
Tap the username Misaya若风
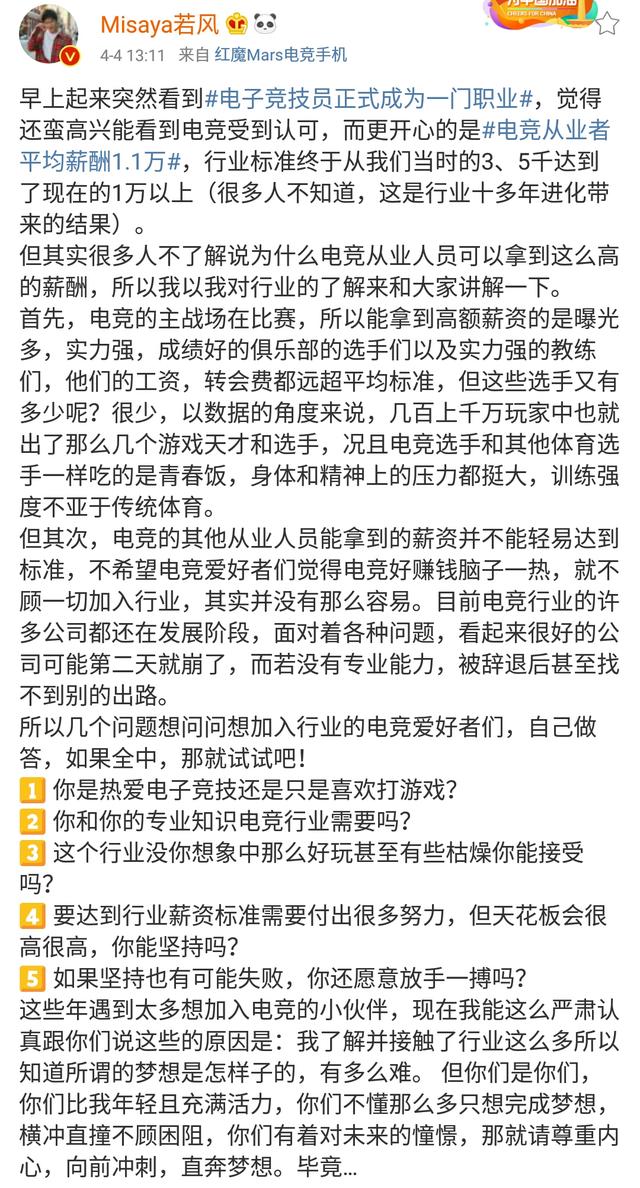click(160, 23)
